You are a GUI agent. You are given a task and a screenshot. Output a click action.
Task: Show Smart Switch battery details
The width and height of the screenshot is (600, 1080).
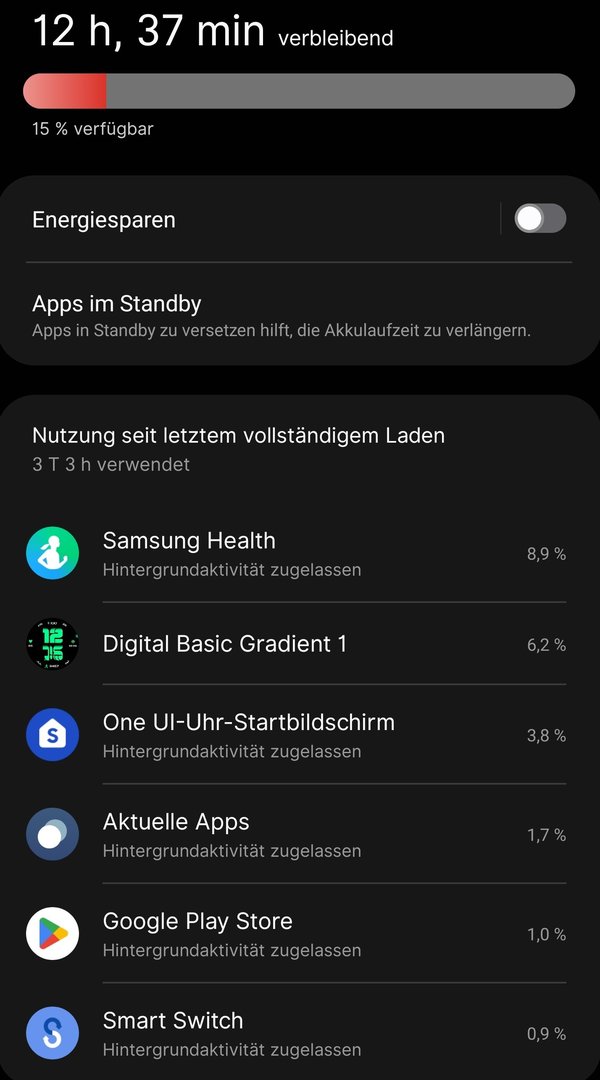tap(296, 1033)
